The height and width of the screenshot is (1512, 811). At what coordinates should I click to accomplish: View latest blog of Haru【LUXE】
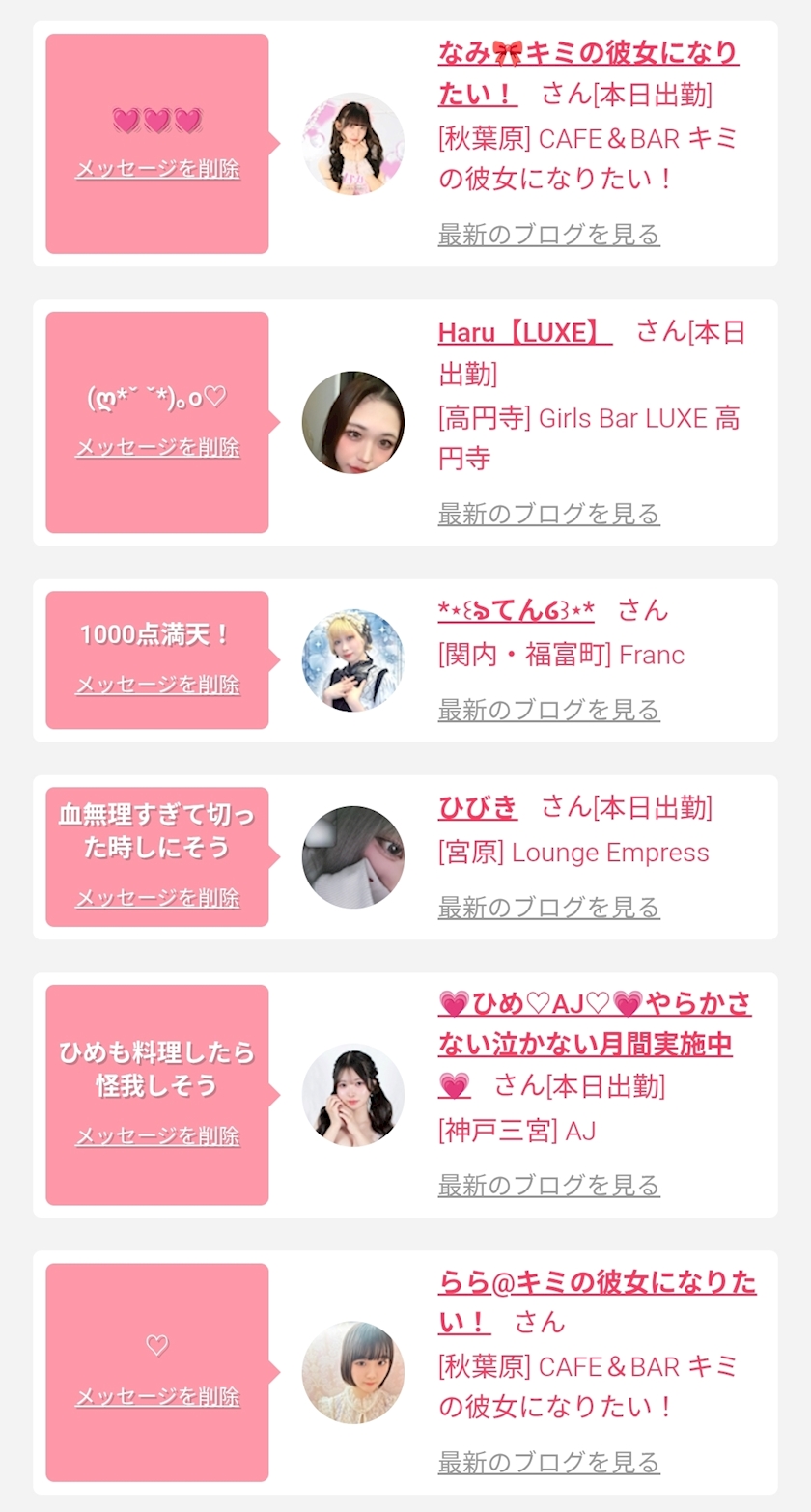tap(548, 514)
